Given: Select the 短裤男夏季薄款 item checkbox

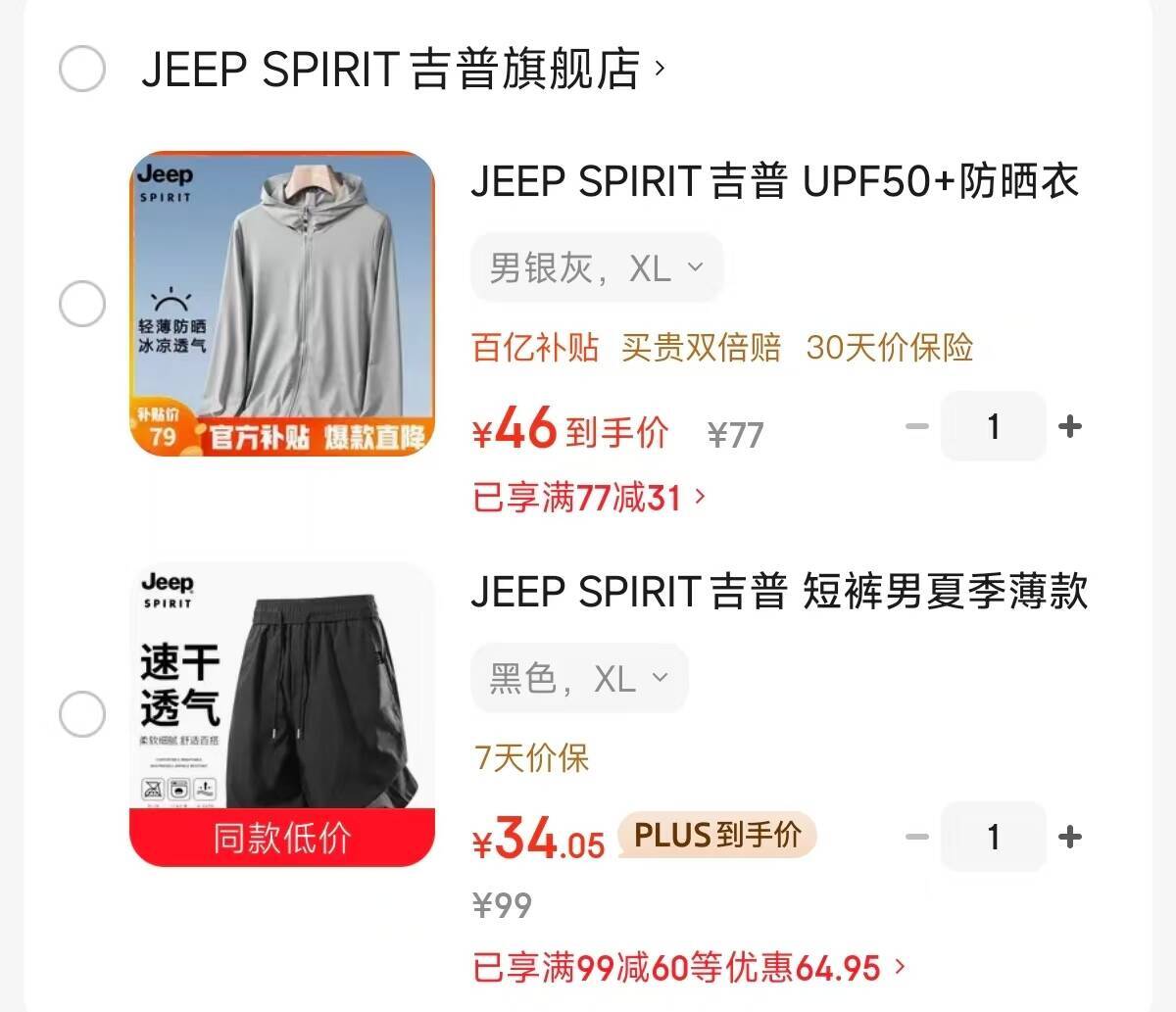Looking at the screenshot, I should 82,713.
